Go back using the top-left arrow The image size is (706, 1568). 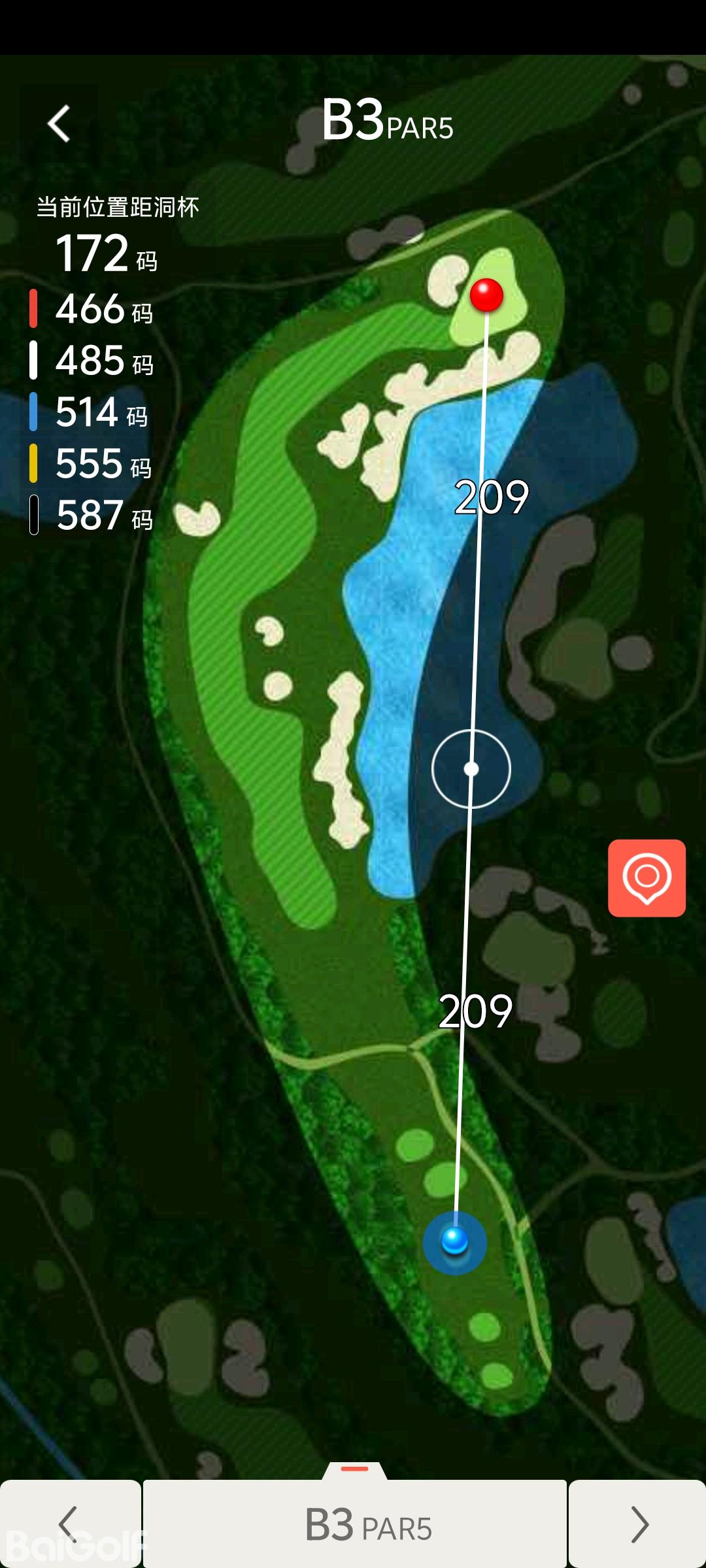point(59,123)
